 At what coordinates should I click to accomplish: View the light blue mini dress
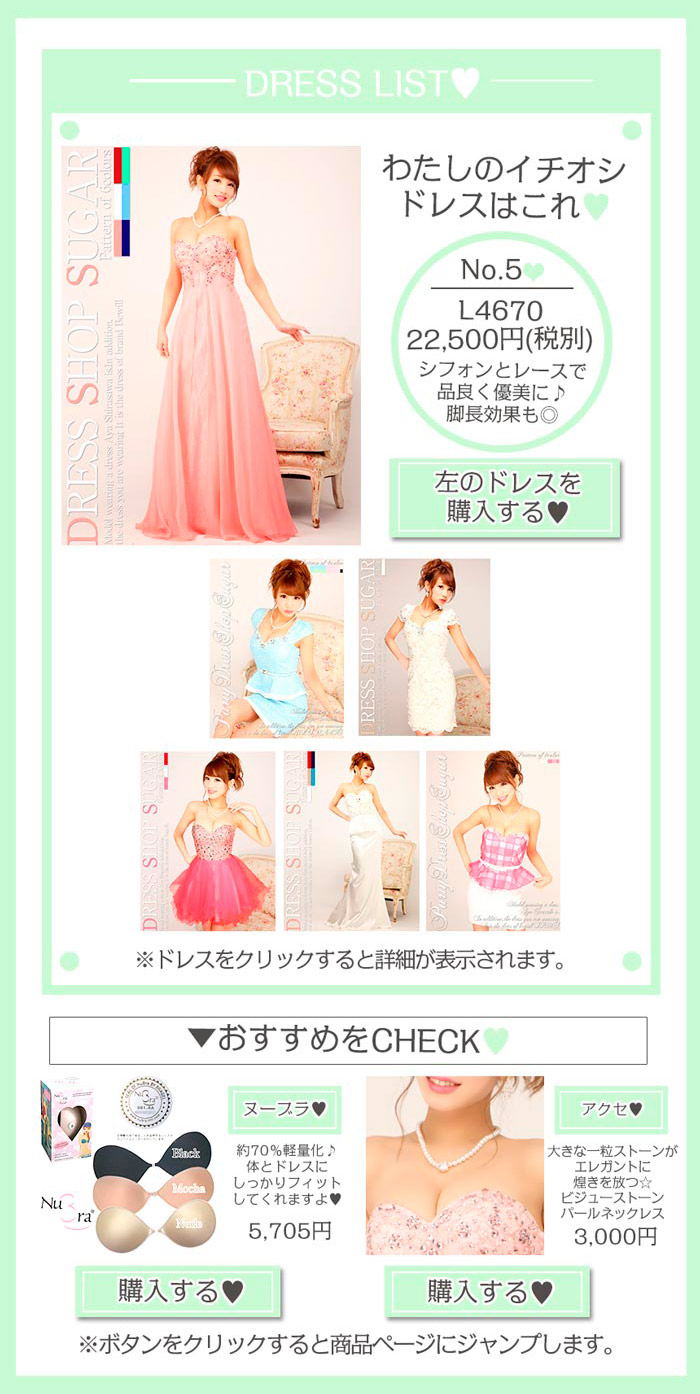click(276, 647)
